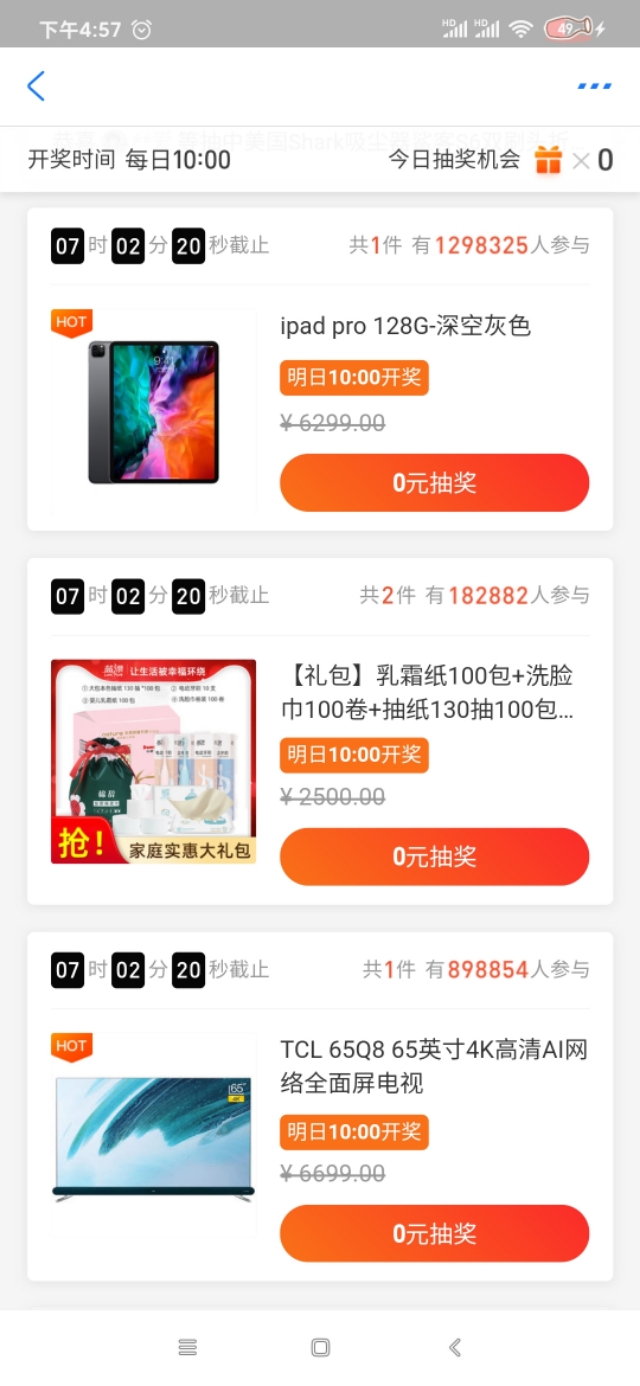640x1386 pixels.
Task: Enter the 0元抽奖 draw for 乳霜纸礼包
Action: click(434, 857)
